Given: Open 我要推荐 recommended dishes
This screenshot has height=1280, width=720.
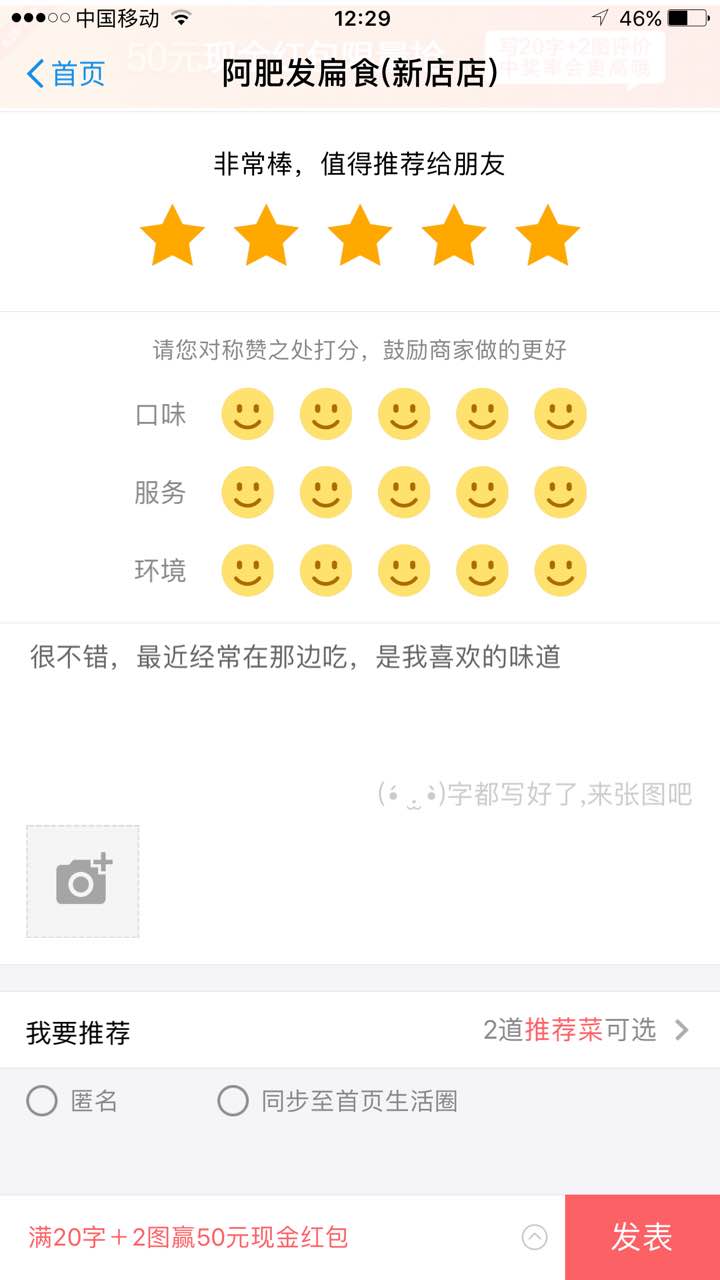Looking at the screenshot, I should 360,1030.
